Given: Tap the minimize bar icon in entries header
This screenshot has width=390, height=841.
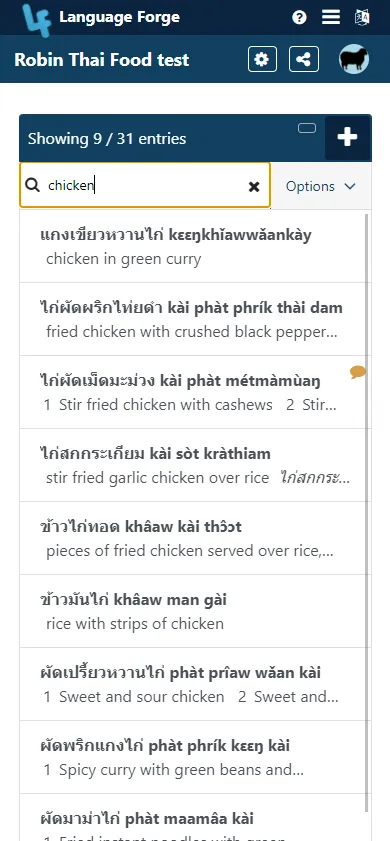Looking at the screenshot, I should [x=307, y=128].
